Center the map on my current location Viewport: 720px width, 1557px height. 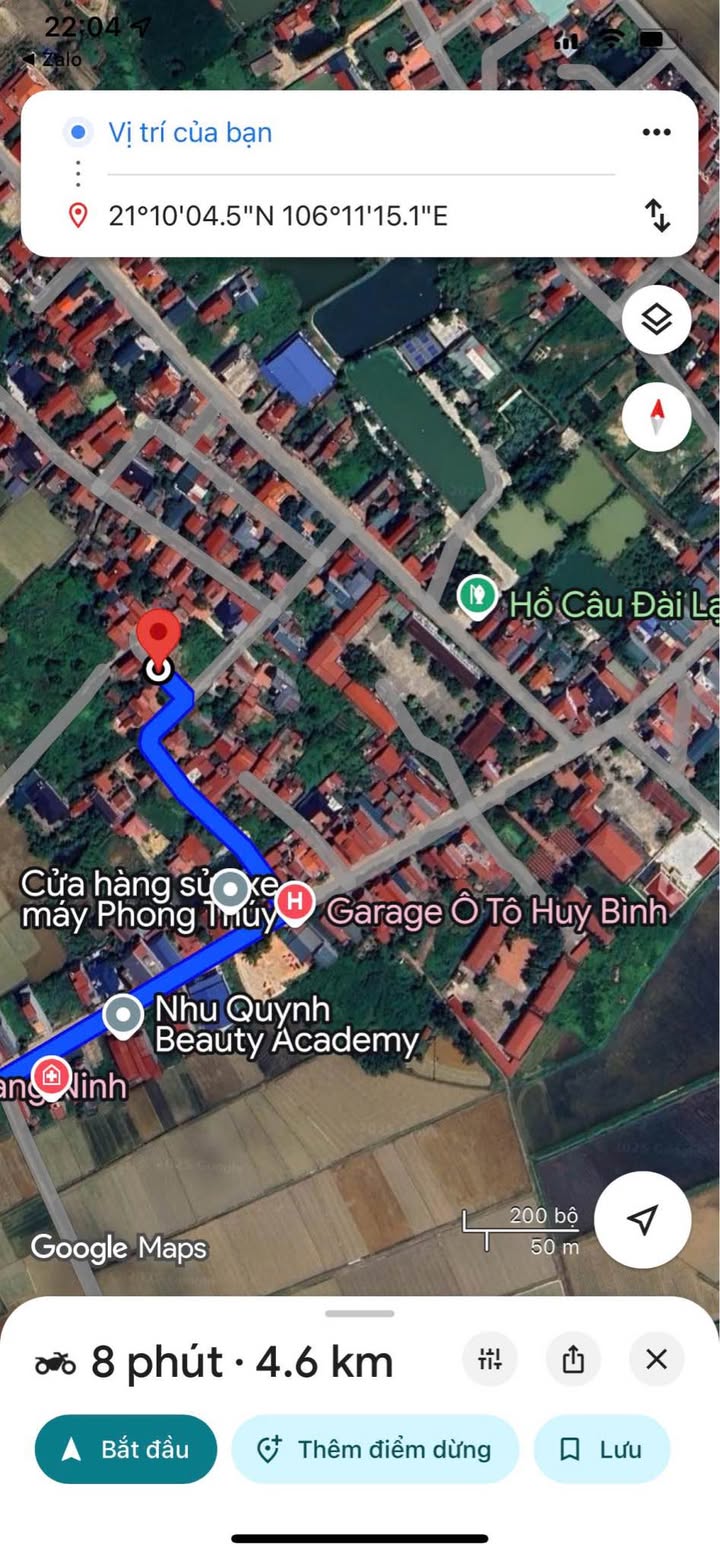[x=642, y=1219]
